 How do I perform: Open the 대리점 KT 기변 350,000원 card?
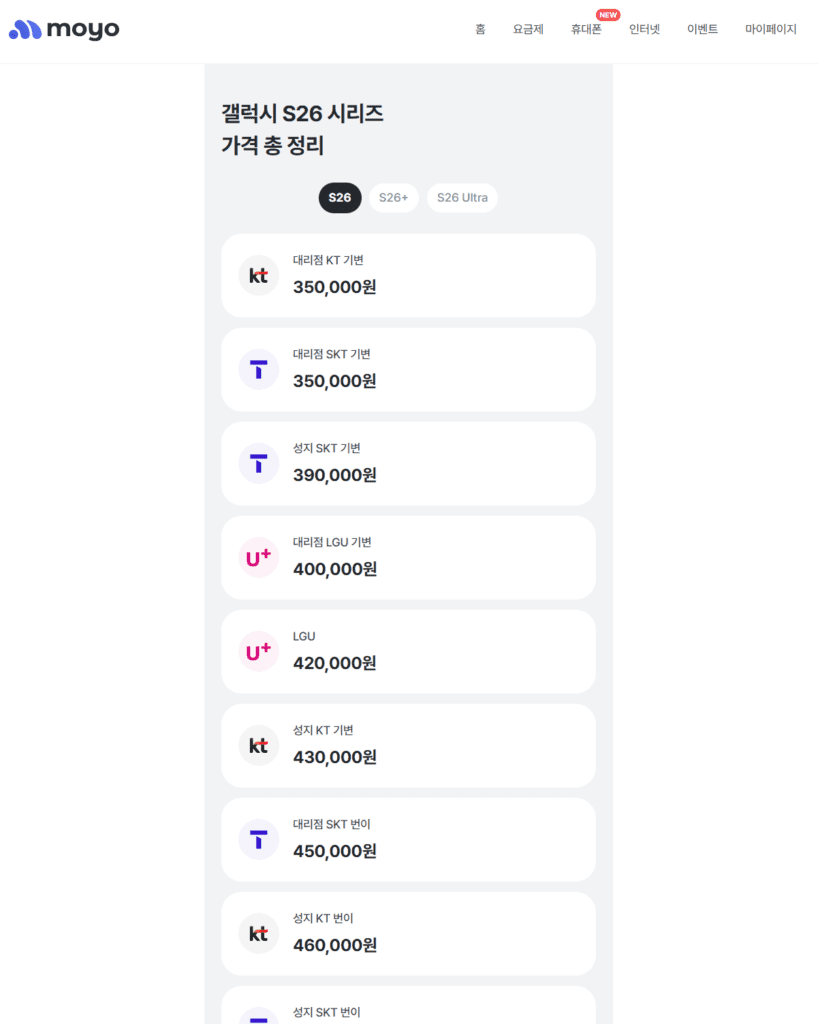click(408, 275)
